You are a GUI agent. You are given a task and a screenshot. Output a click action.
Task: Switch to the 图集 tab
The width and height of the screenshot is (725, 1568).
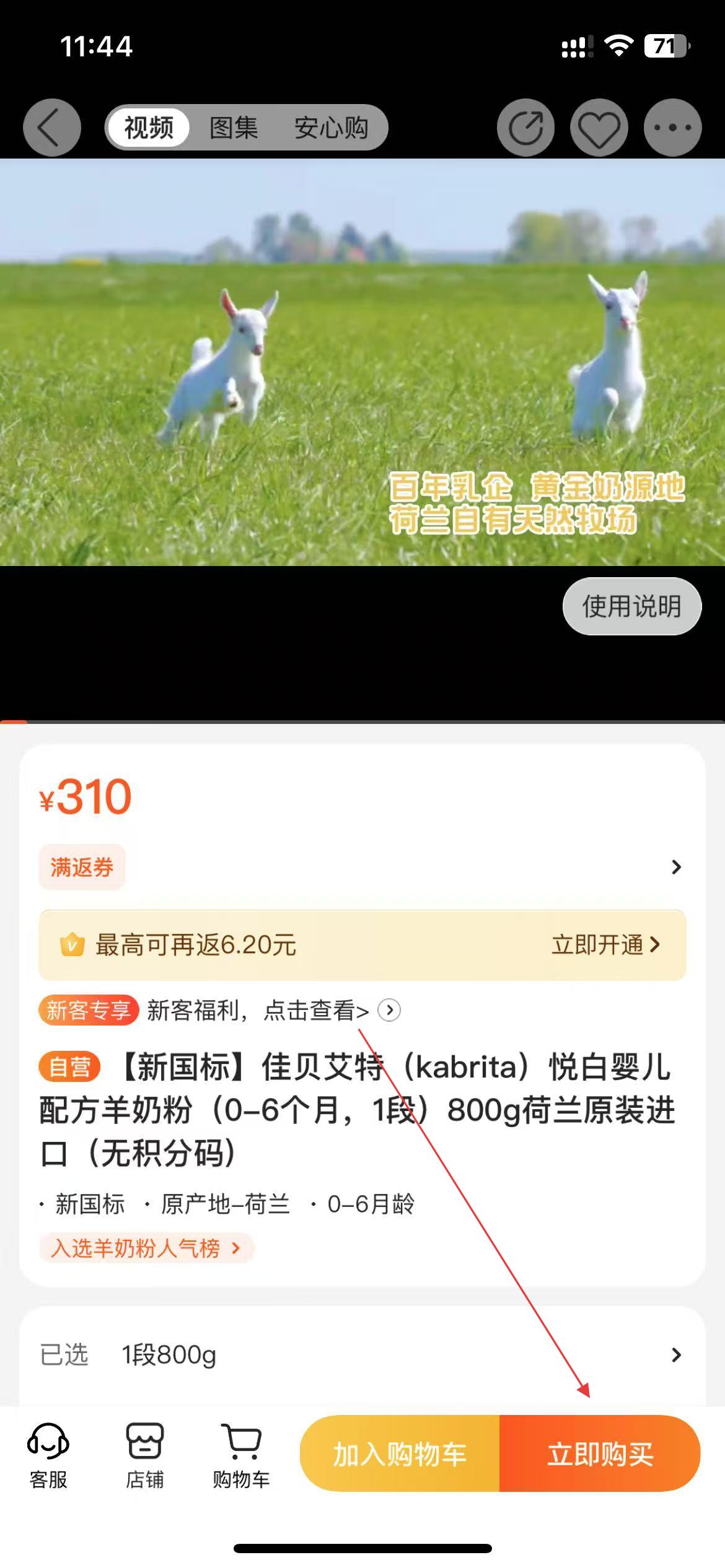[x=233, y=128]
